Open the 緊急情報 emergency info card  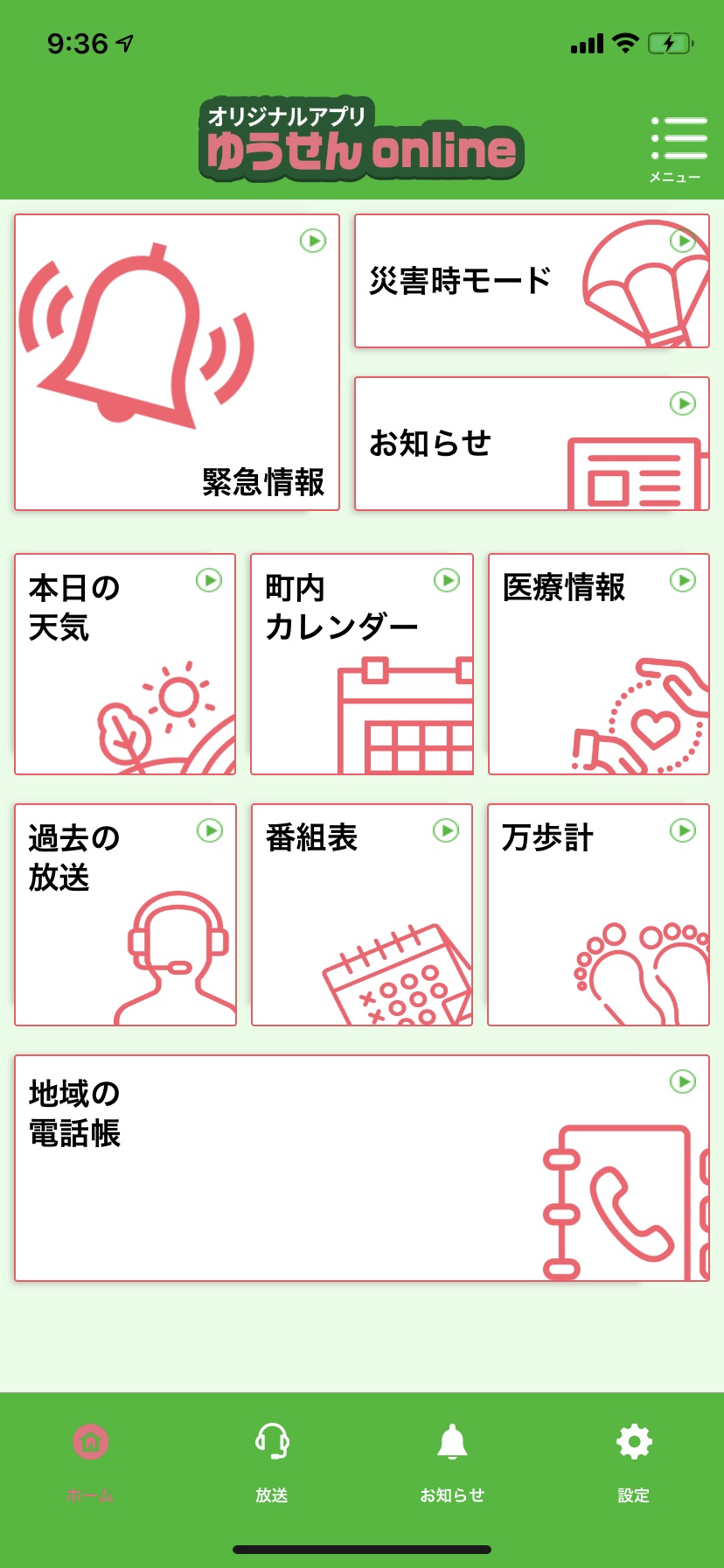point(177,362)
